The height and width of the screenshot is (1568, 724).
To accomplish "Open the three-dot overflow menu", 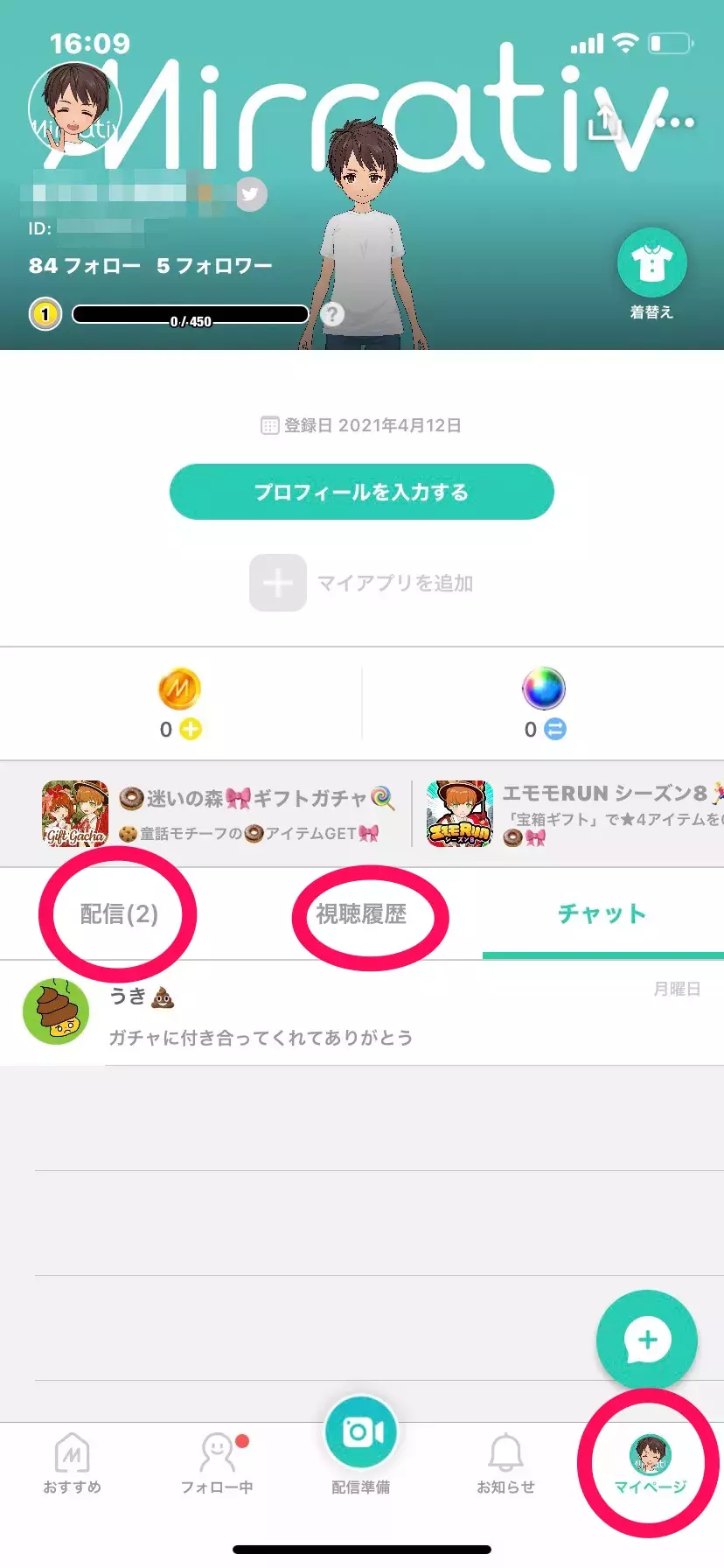I will coord(674,122).
